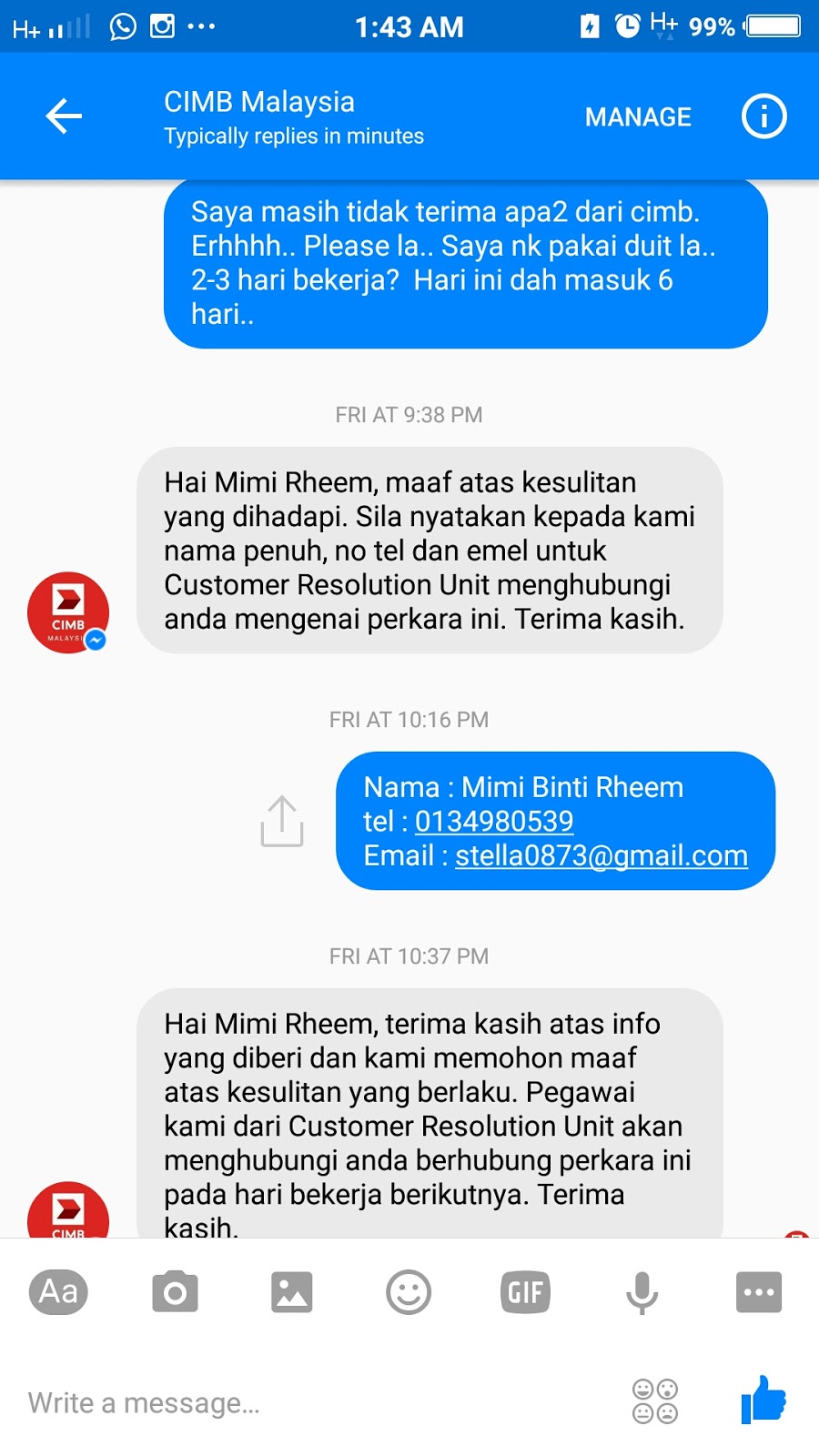The width and height of the screenshot is (819, 1456).
Task: Open the sticker faces panel
Action: pyautogui.click(x=655, y=1401)
